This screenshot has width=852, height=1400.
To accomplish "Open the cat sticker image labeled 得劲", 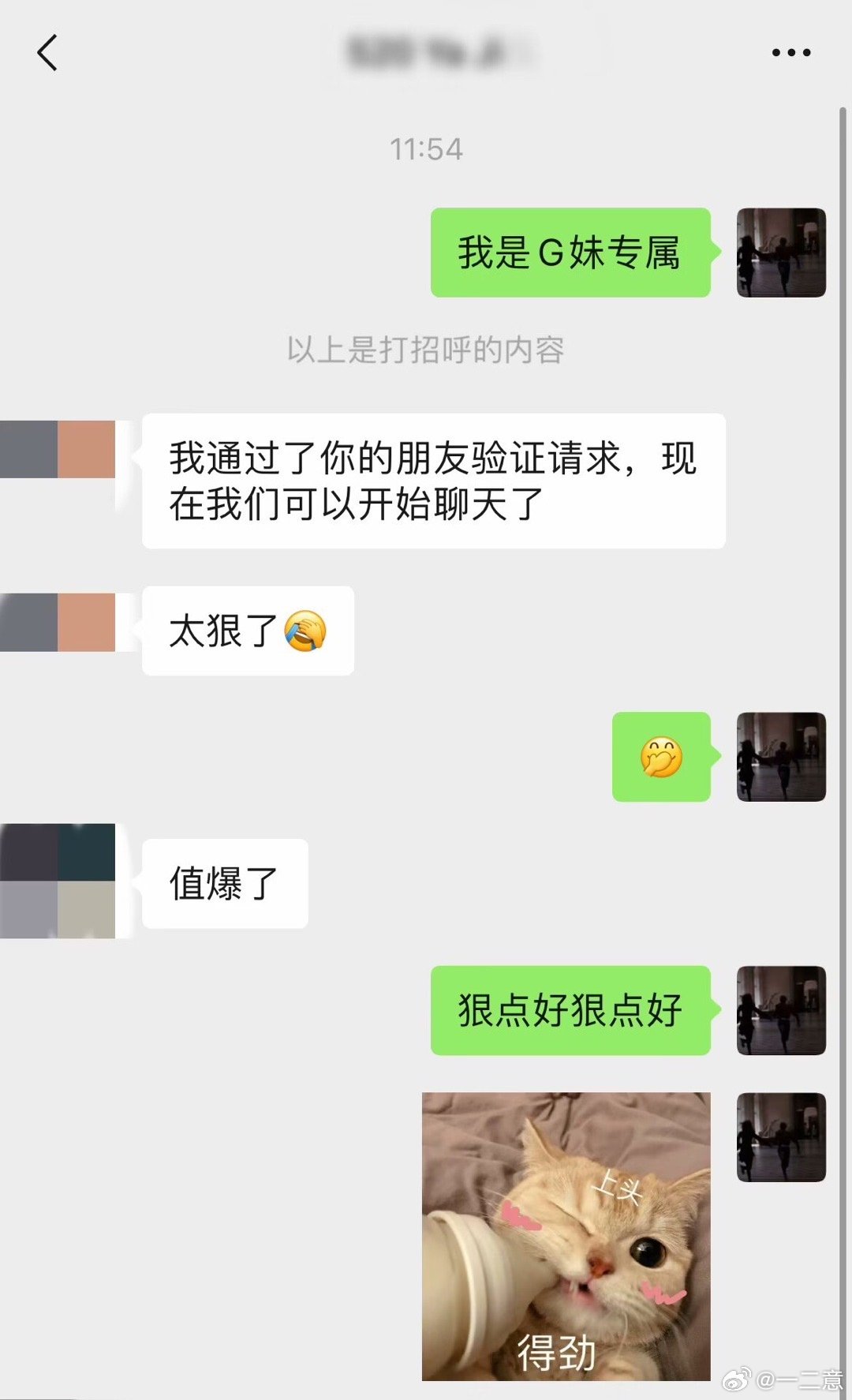I will (x=566, y=1236).
